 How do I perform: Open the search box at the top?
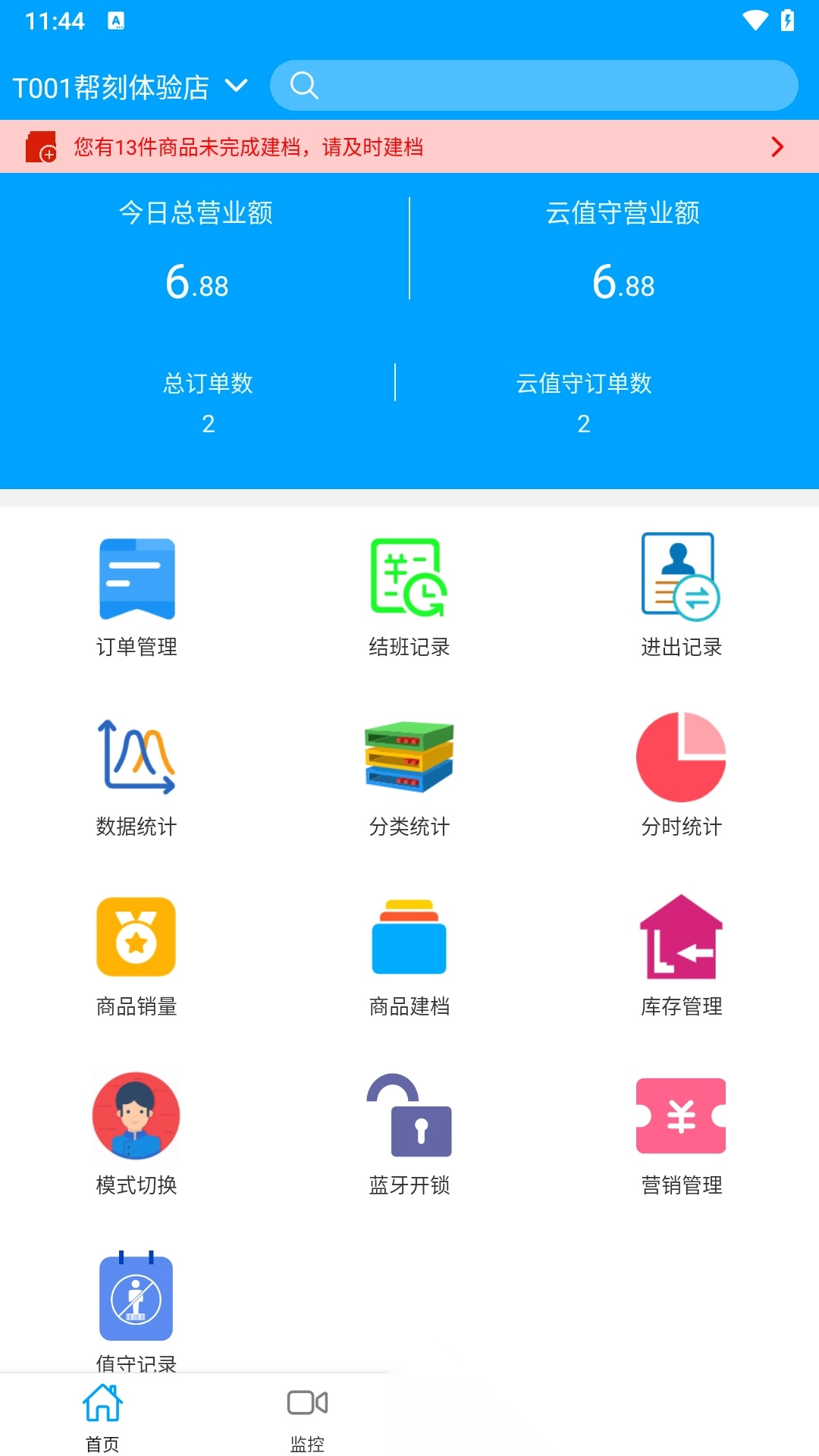[x=534, y=86]
